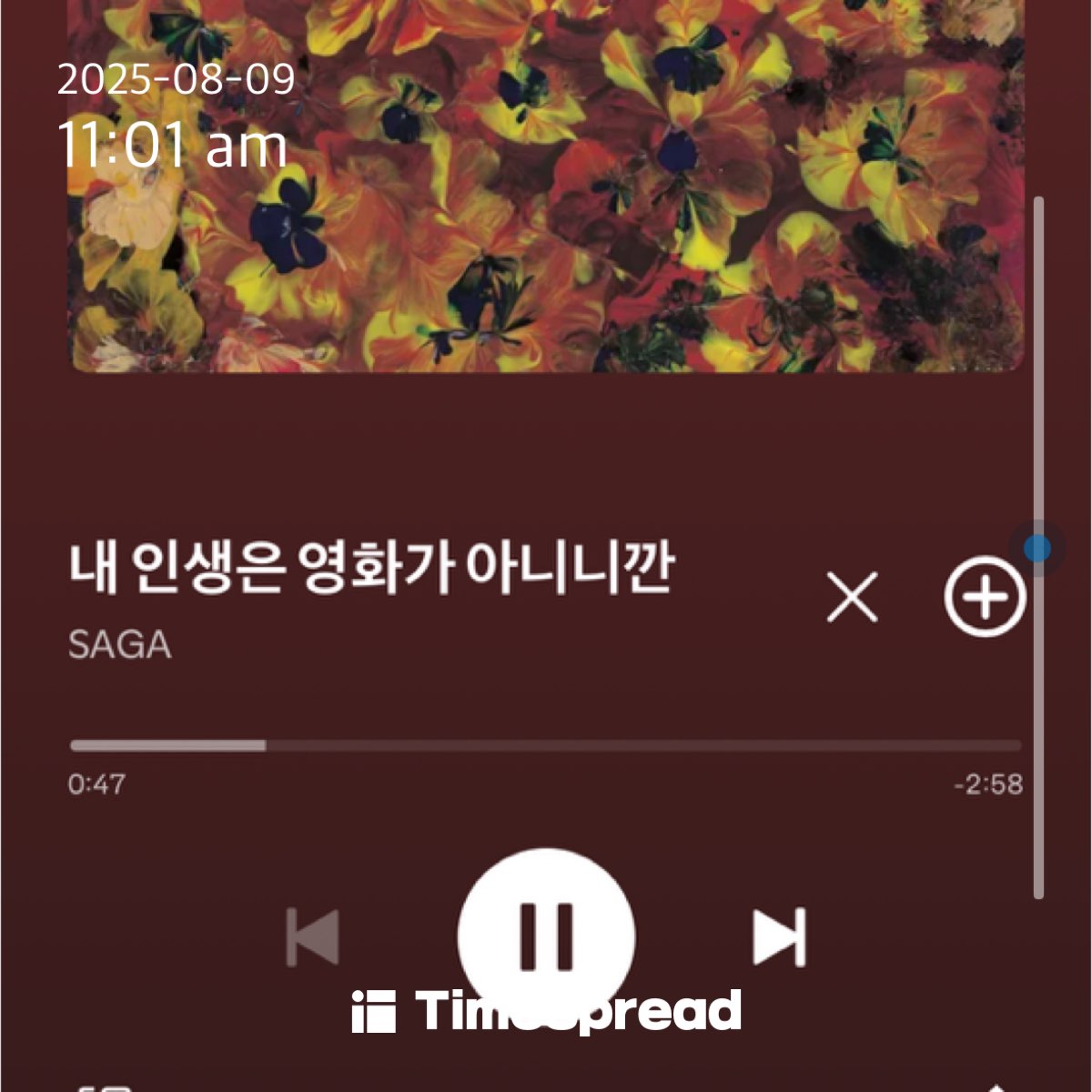Tap the X icon beside the song title
Image resolution: width=1092 pixels, height=1092 pixels.
point(853,598)
